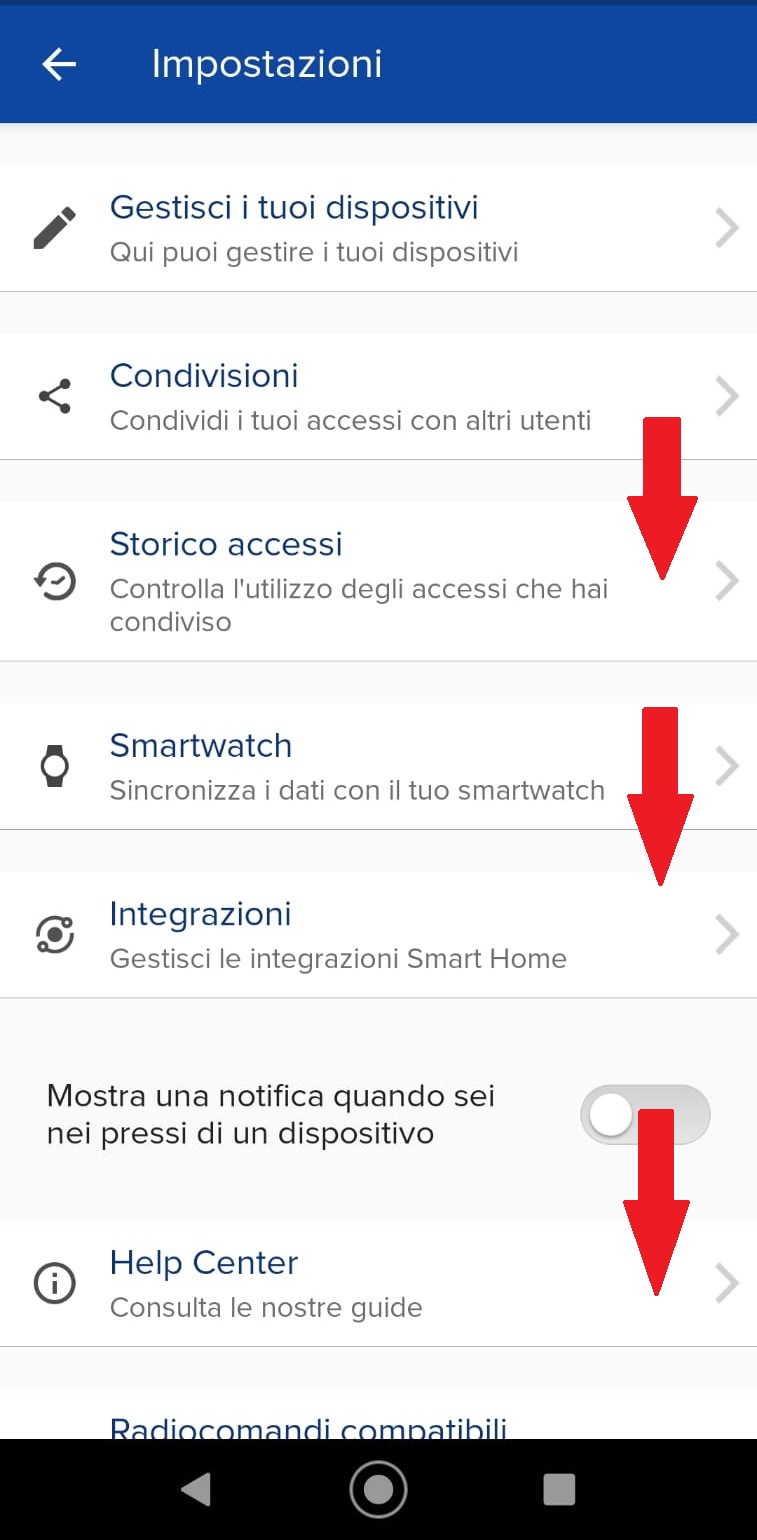757x1540 pixels.
Task: Go back using the app bar arrow
Action: pyautogui.click(x=59, y=64)
